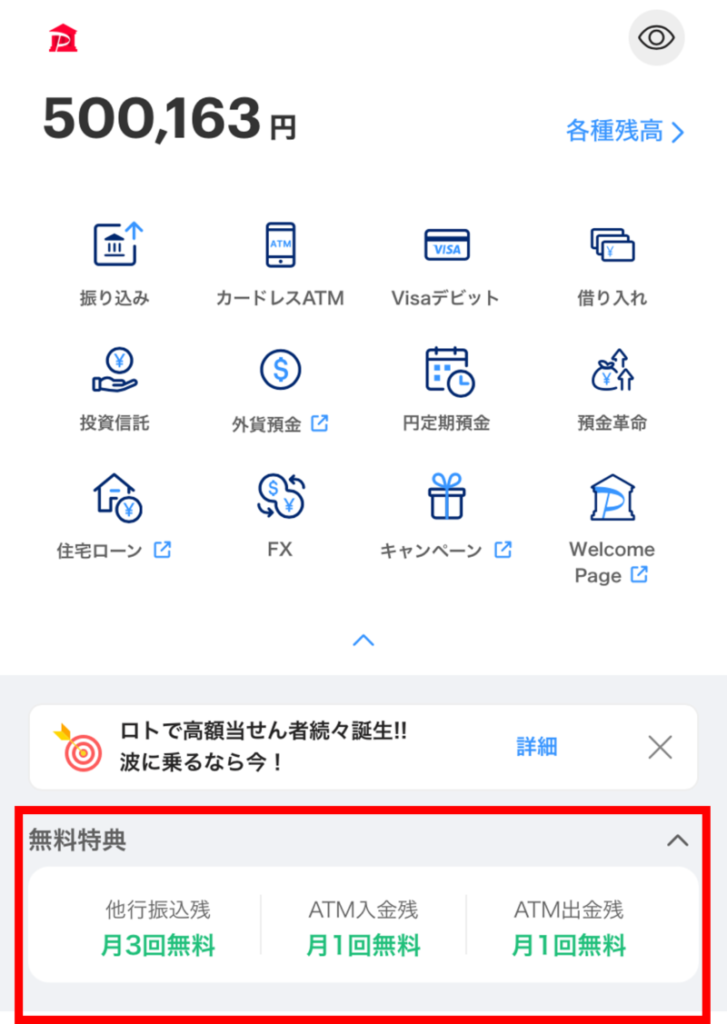
Task: Collapse the 無料特典 section
Action: pos(677,841)
